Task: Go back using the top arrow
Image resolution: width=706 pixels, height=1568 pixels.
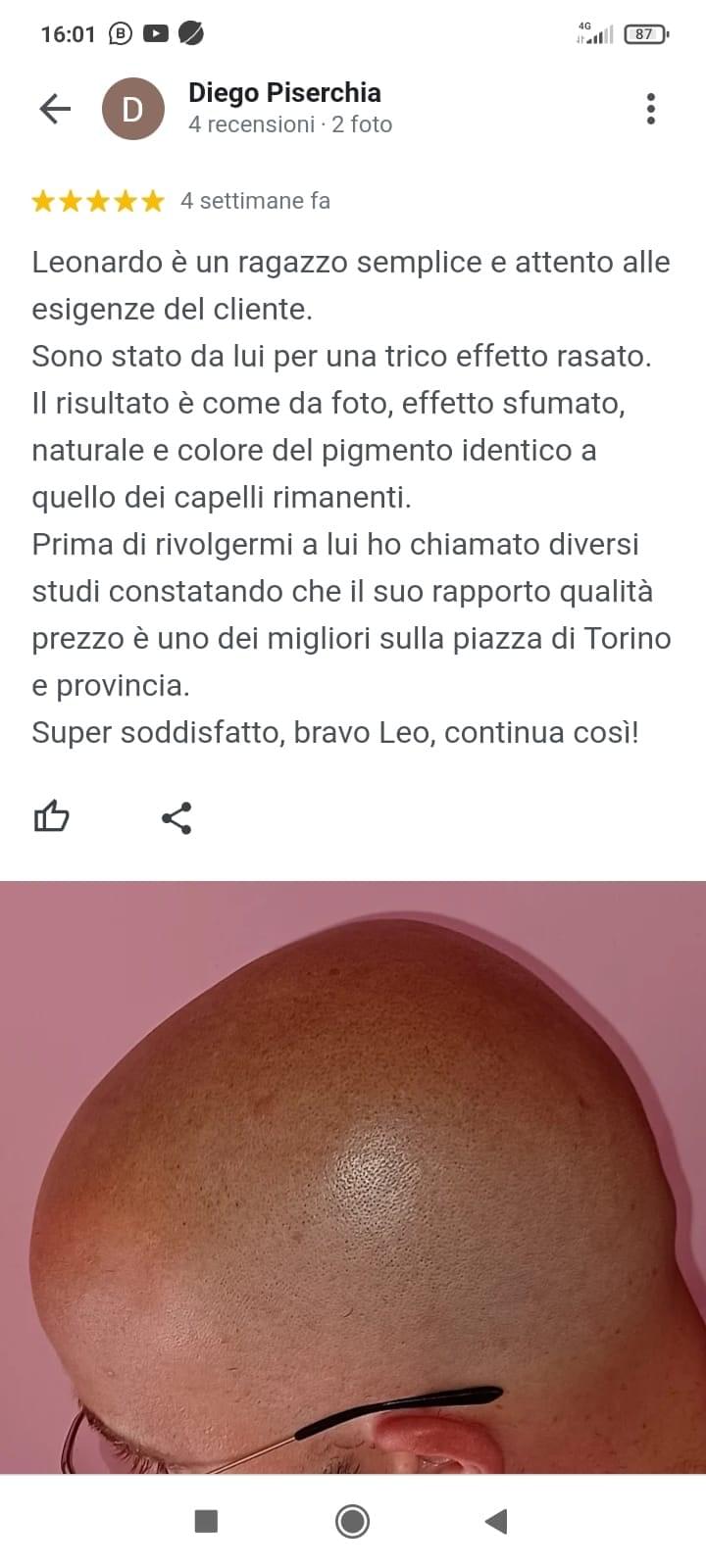Action: click(x=55, y=109)
